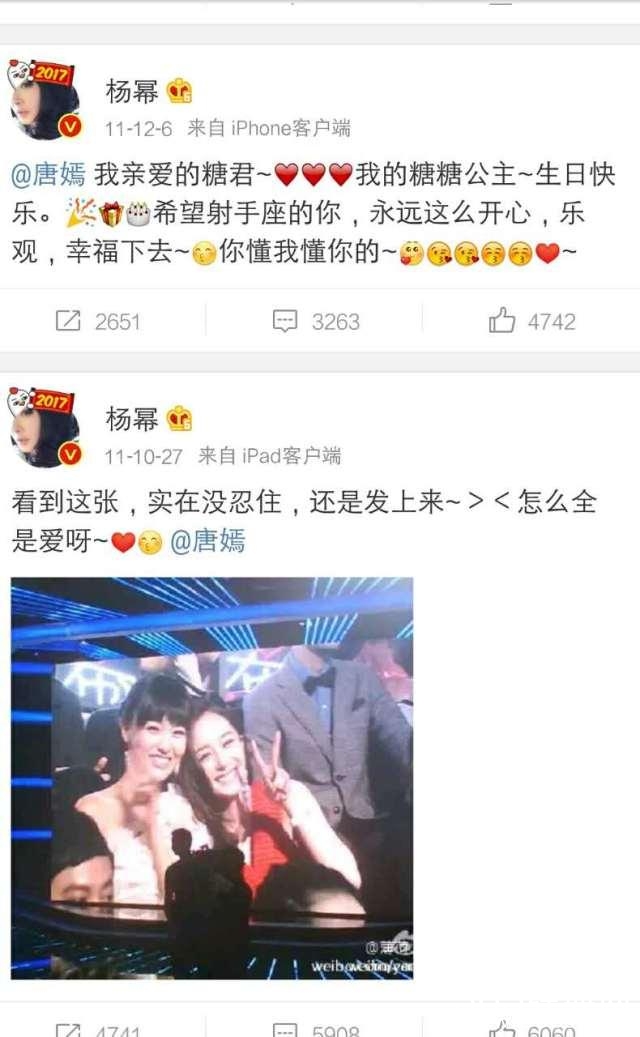The width and height of the screenshot is (640, 1037).
Task: Tap the @唐嫣 mention in the photo post
Action: click(x=207, y=541)
